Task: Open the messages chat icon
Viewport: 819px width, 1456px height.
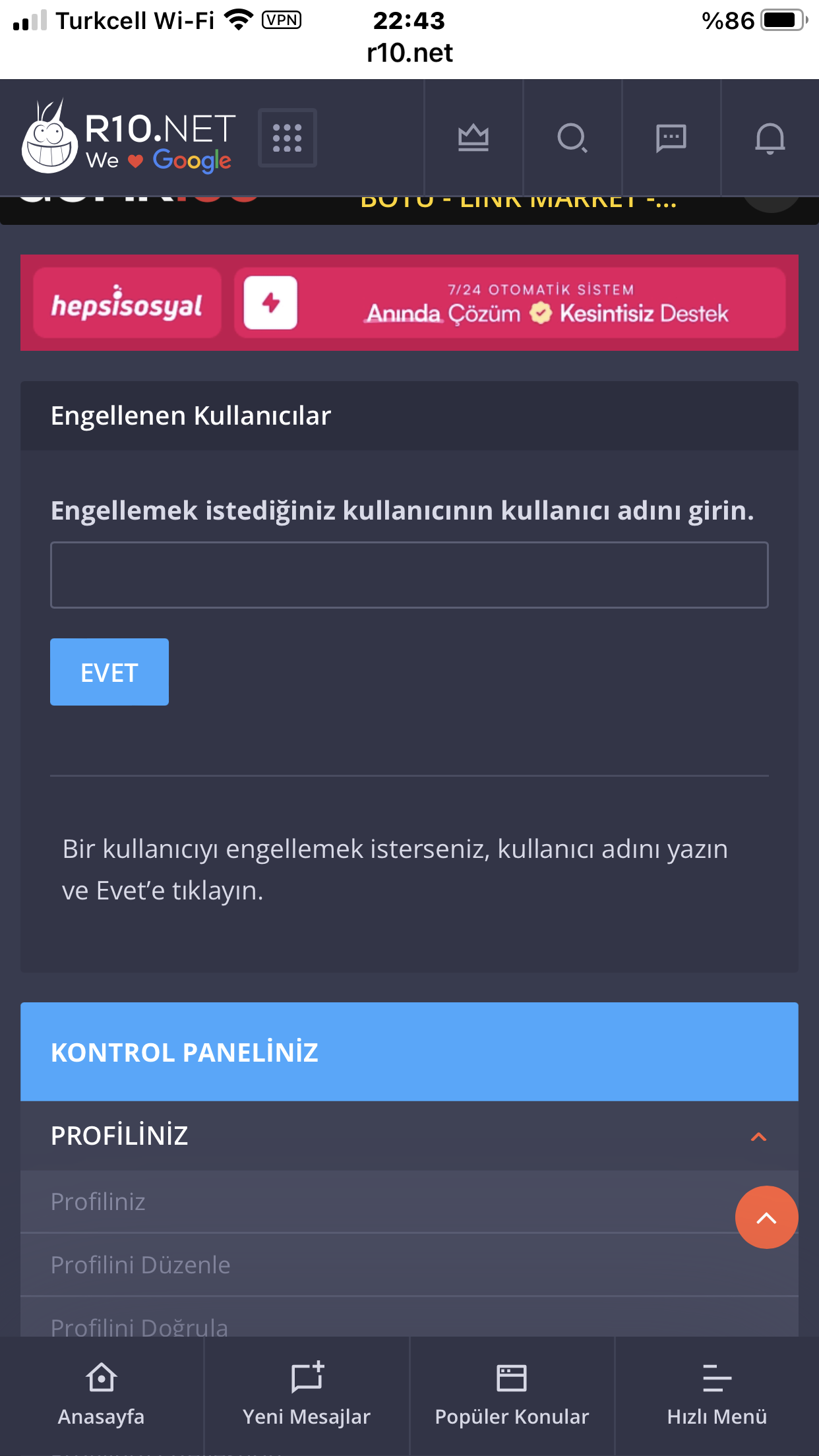Action: coord(671,138)
